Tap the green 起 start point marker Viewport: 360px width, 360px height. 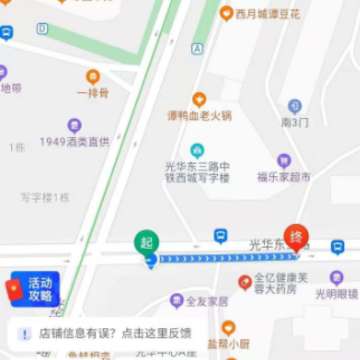click(x=147, y=243)
